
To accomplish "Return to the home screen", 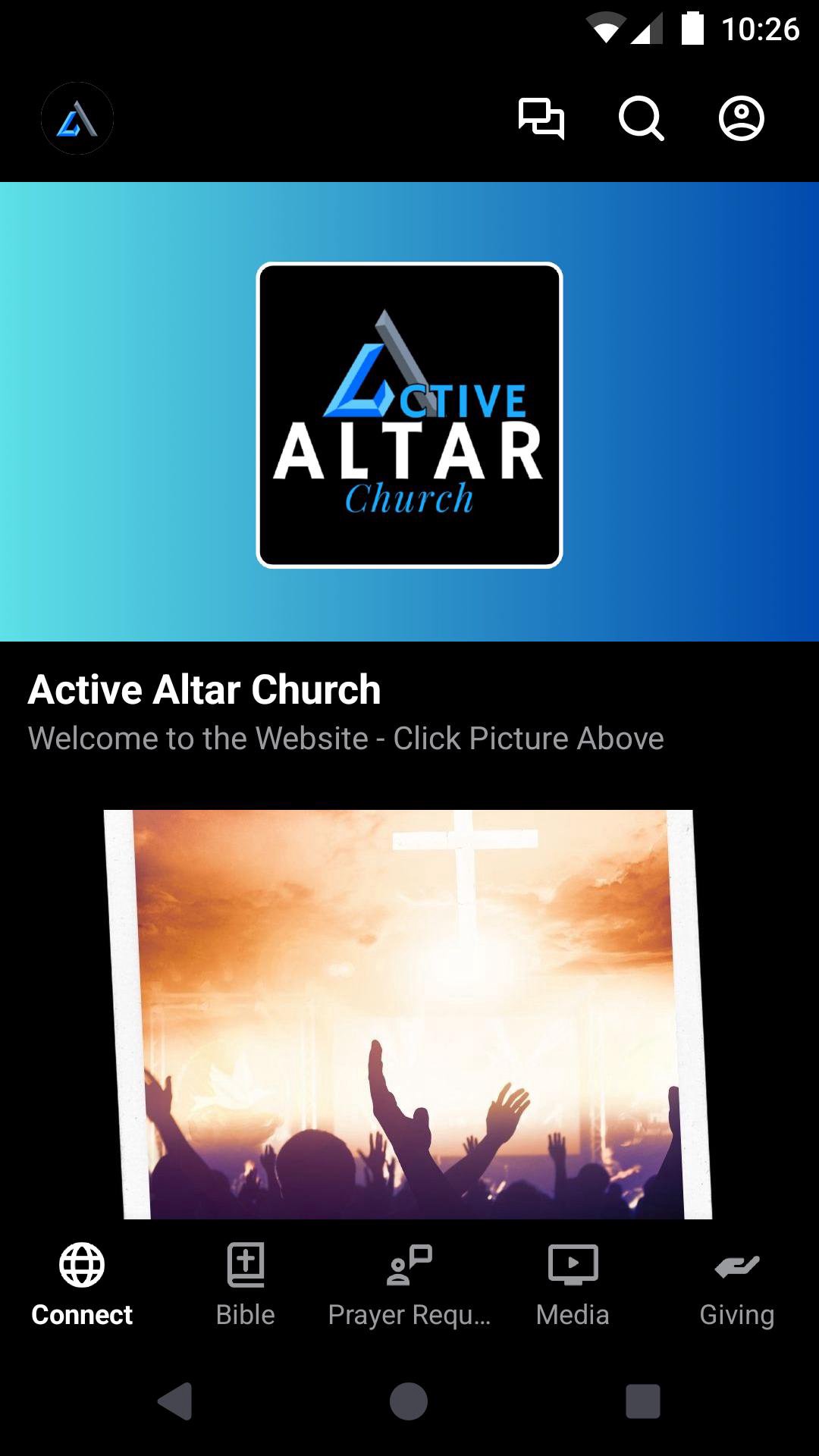I will (409, 1401).
